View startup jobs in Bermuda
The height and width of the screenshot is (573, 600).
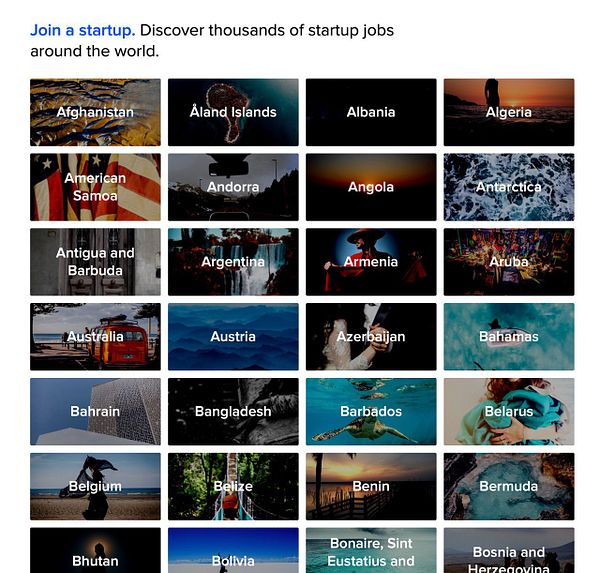509,486
